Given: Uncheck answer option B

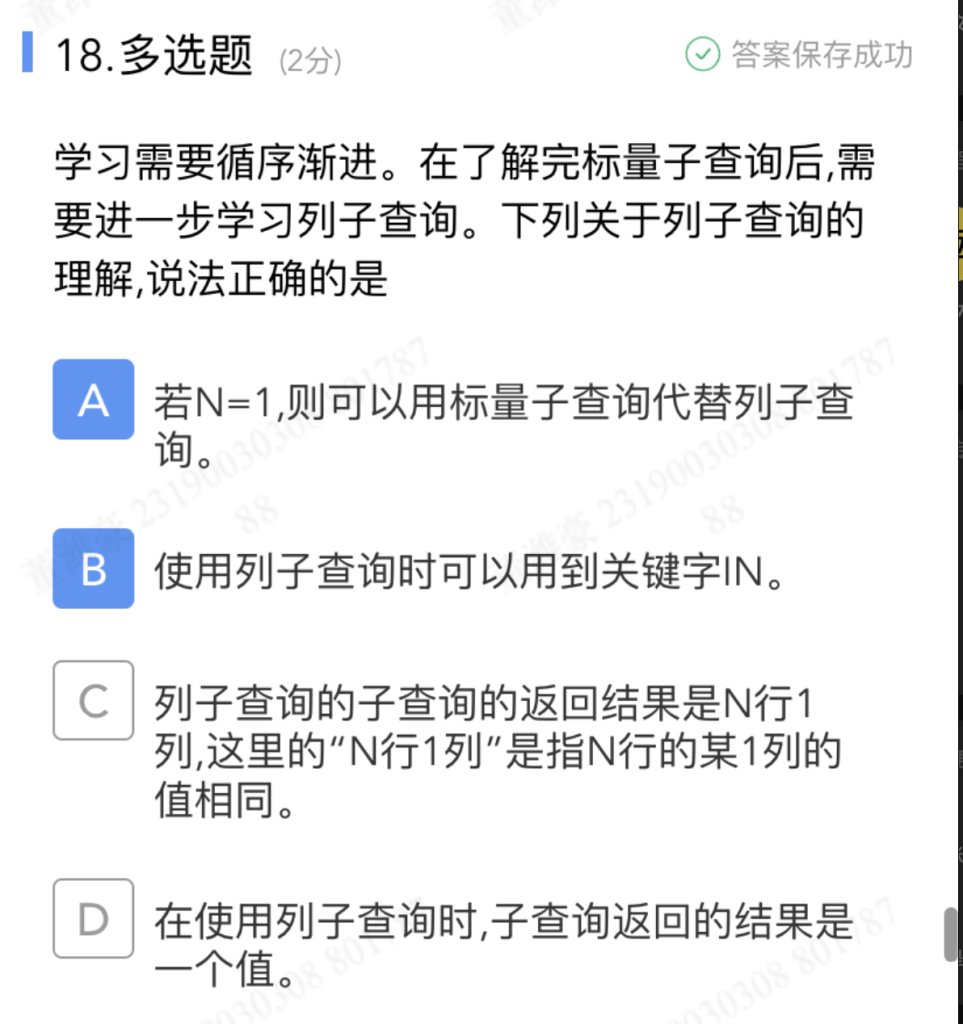Looking at the screenshot, I should pyautogui.click(x=93, y=569).
